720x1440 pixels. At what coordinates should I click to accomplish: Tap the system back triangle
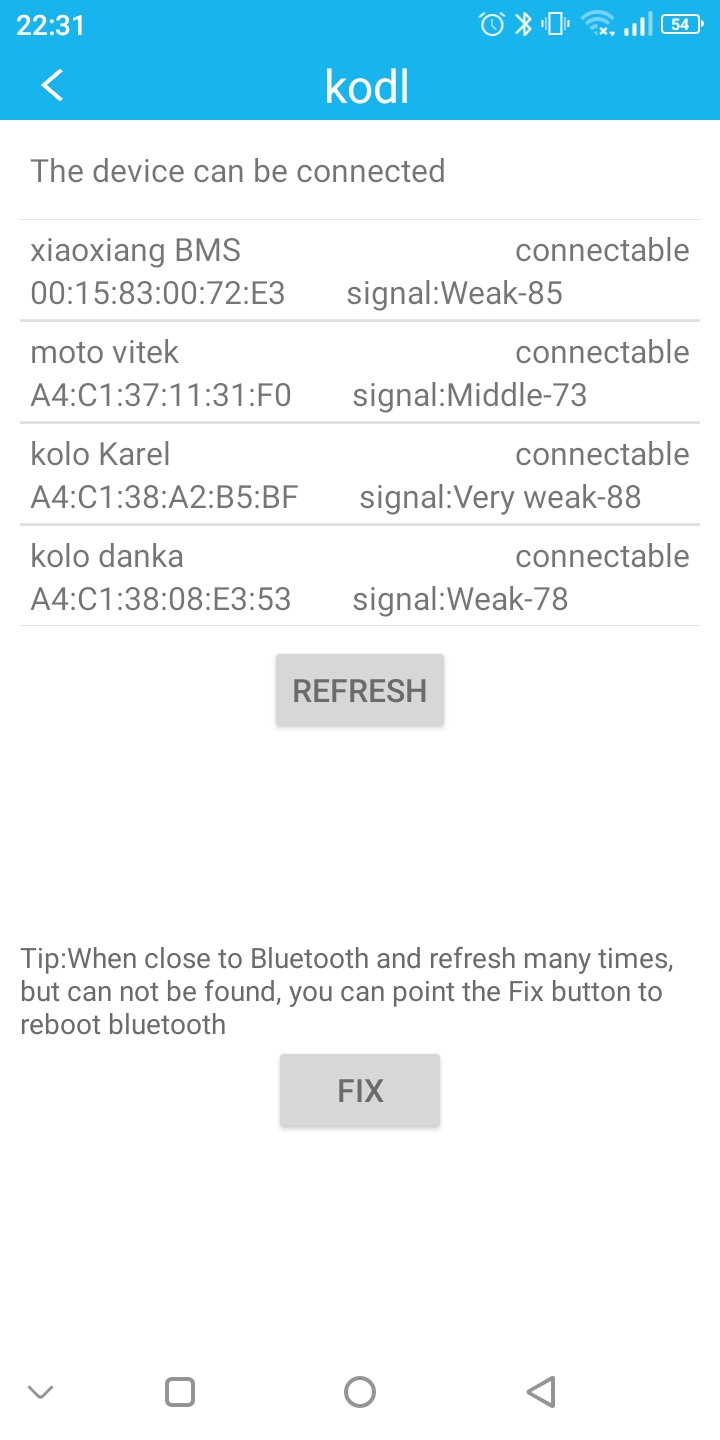[540, 1392]
